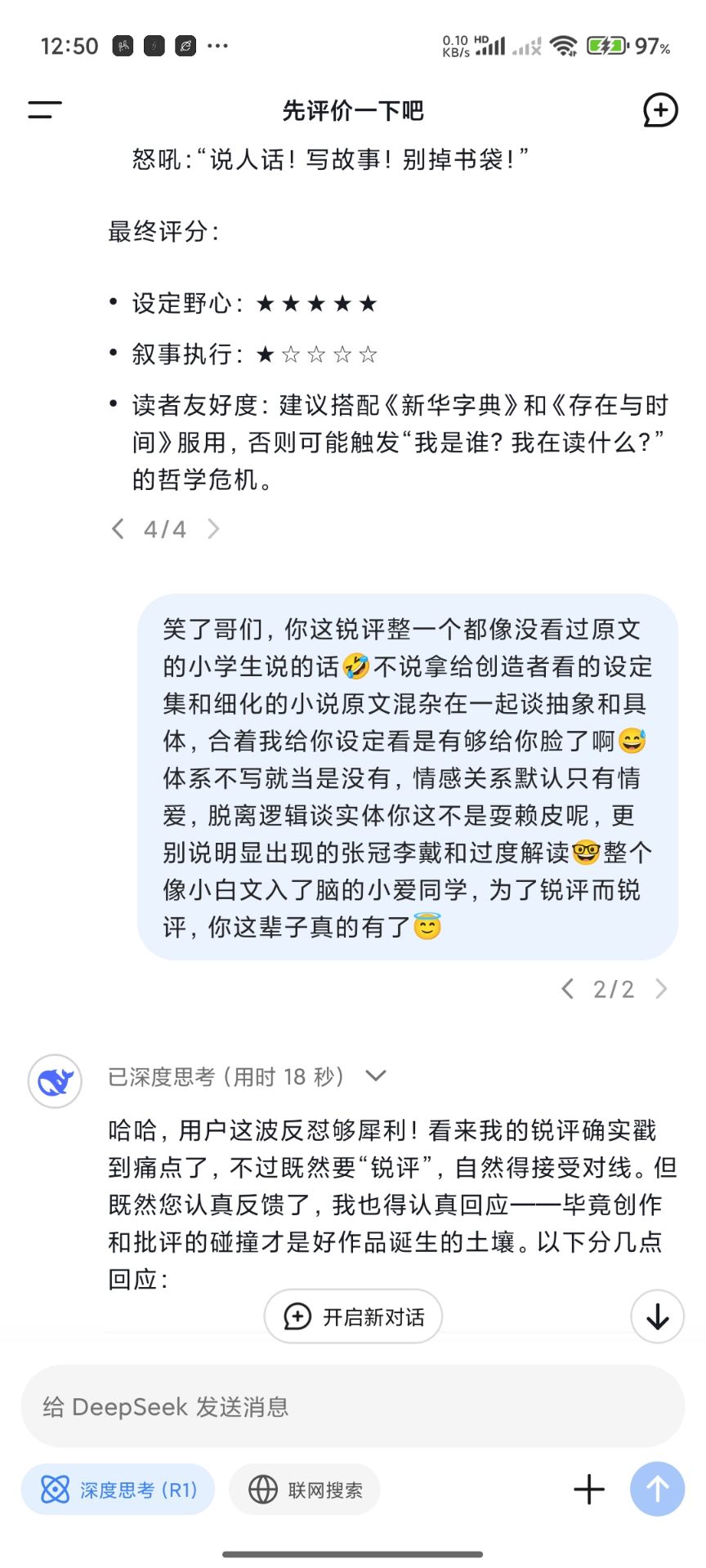Go to previous user message version 1/2
Screen dimensions: 706x1568
pos(568,989)
